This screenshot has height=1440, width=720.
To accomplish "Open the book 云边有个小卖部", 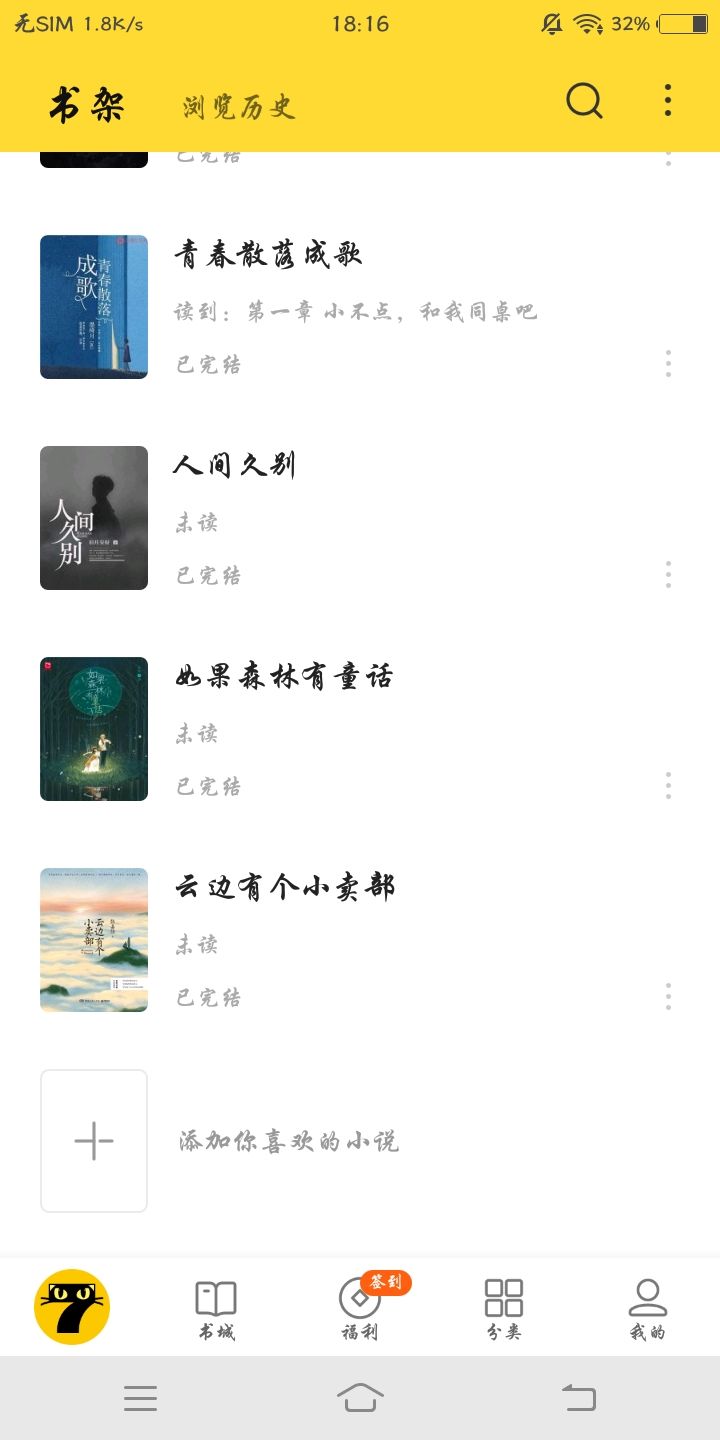I will (x=285, y=888).
